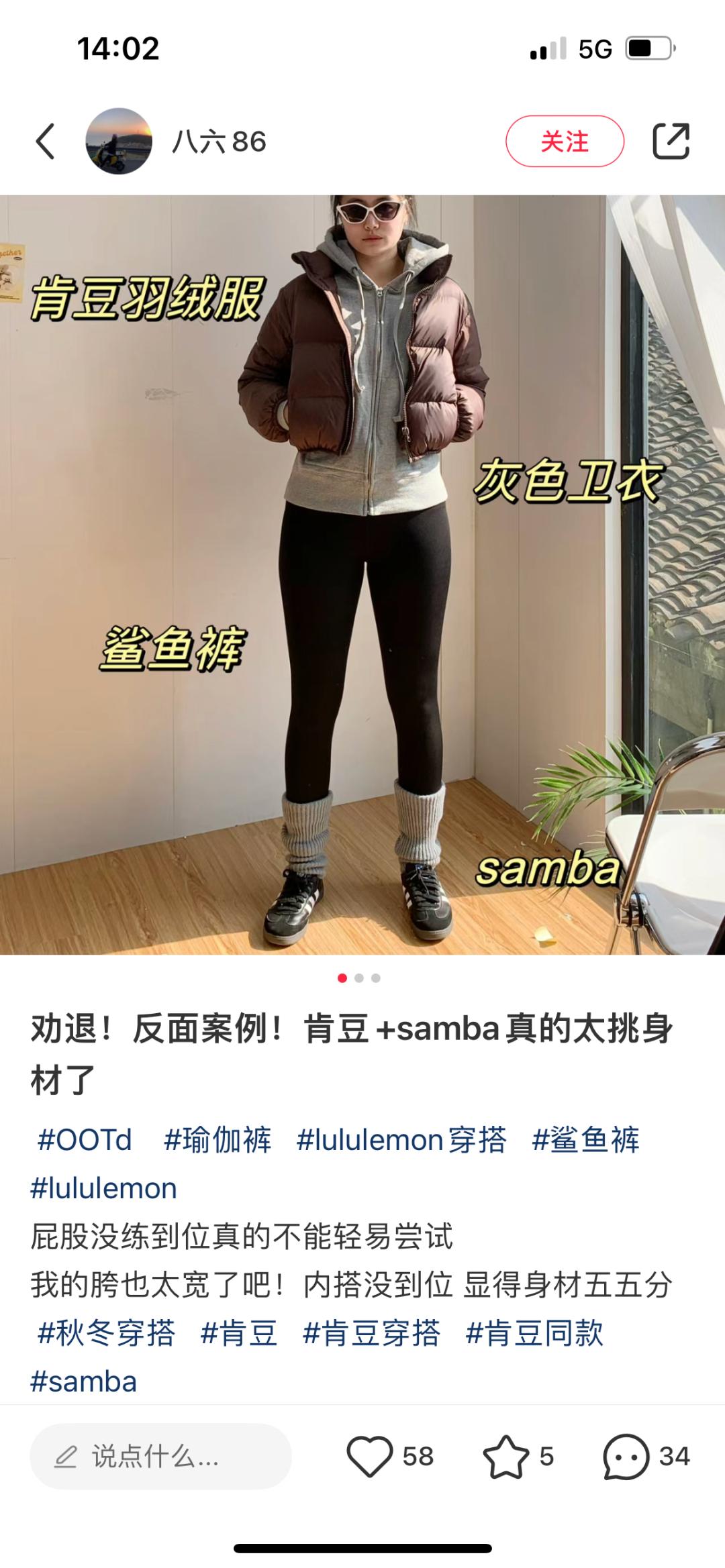The height and width of the screenshot is (1568, 725).
Task: Open the #肯豆穿搭 hashtag
Action: coord(371,1333)
